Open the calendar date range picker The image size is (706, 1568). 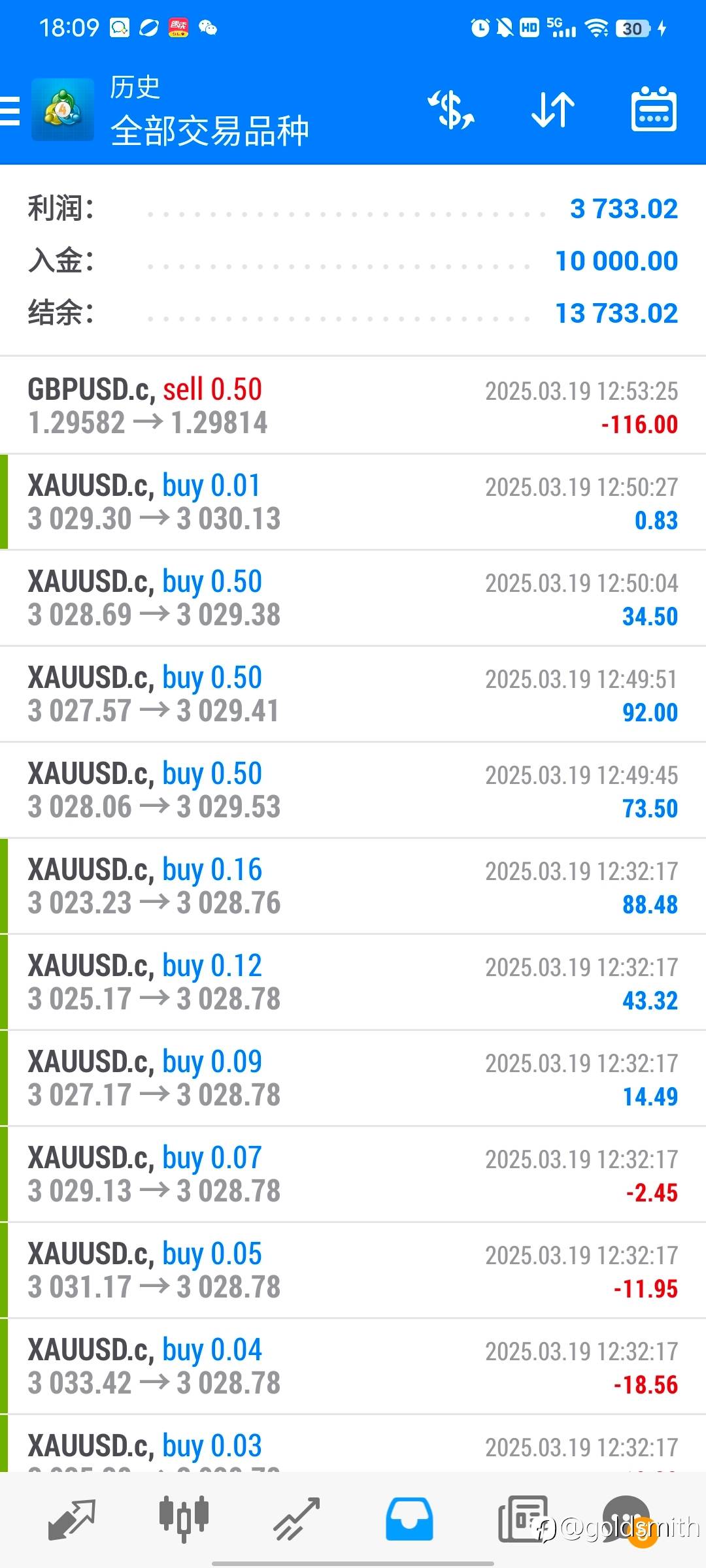pyautogui.click(x=654, y=110)
